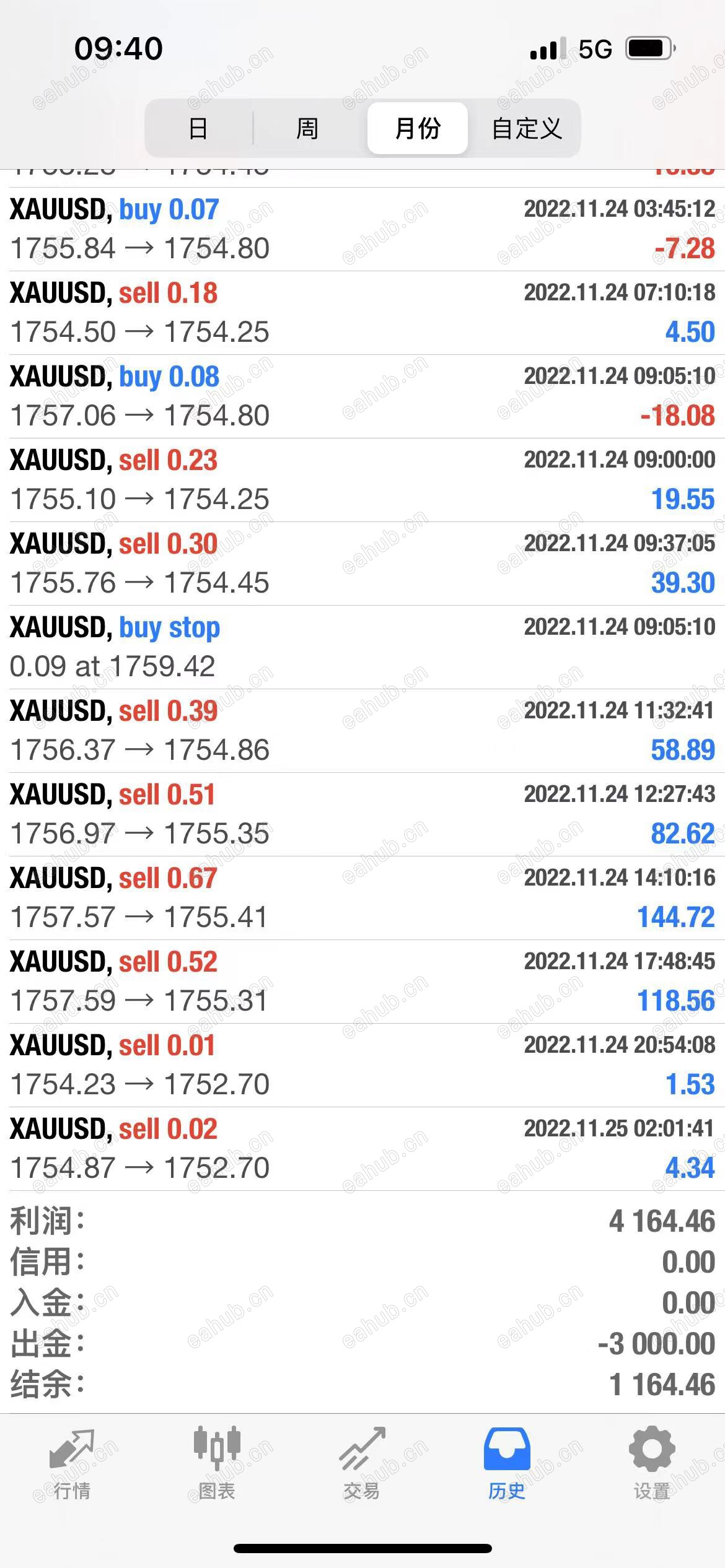
Task: Select the 月份 (month) period
Action: click(x=417, y=128)
